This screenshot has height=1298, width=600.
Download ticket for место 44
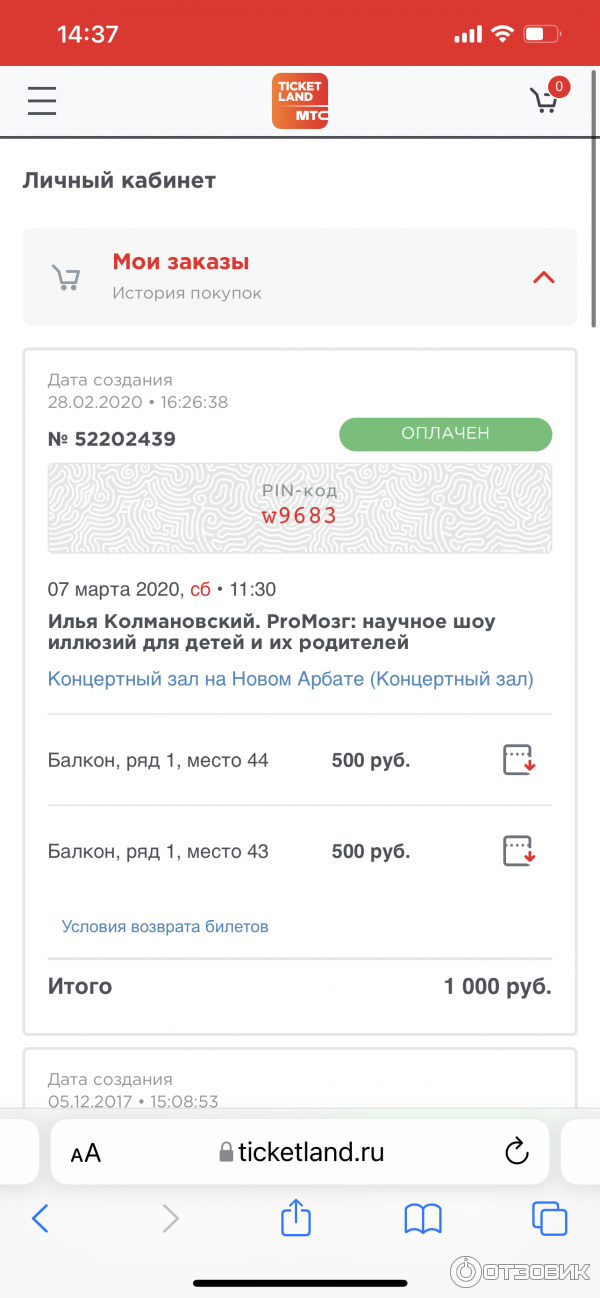(x=519, y=760)
